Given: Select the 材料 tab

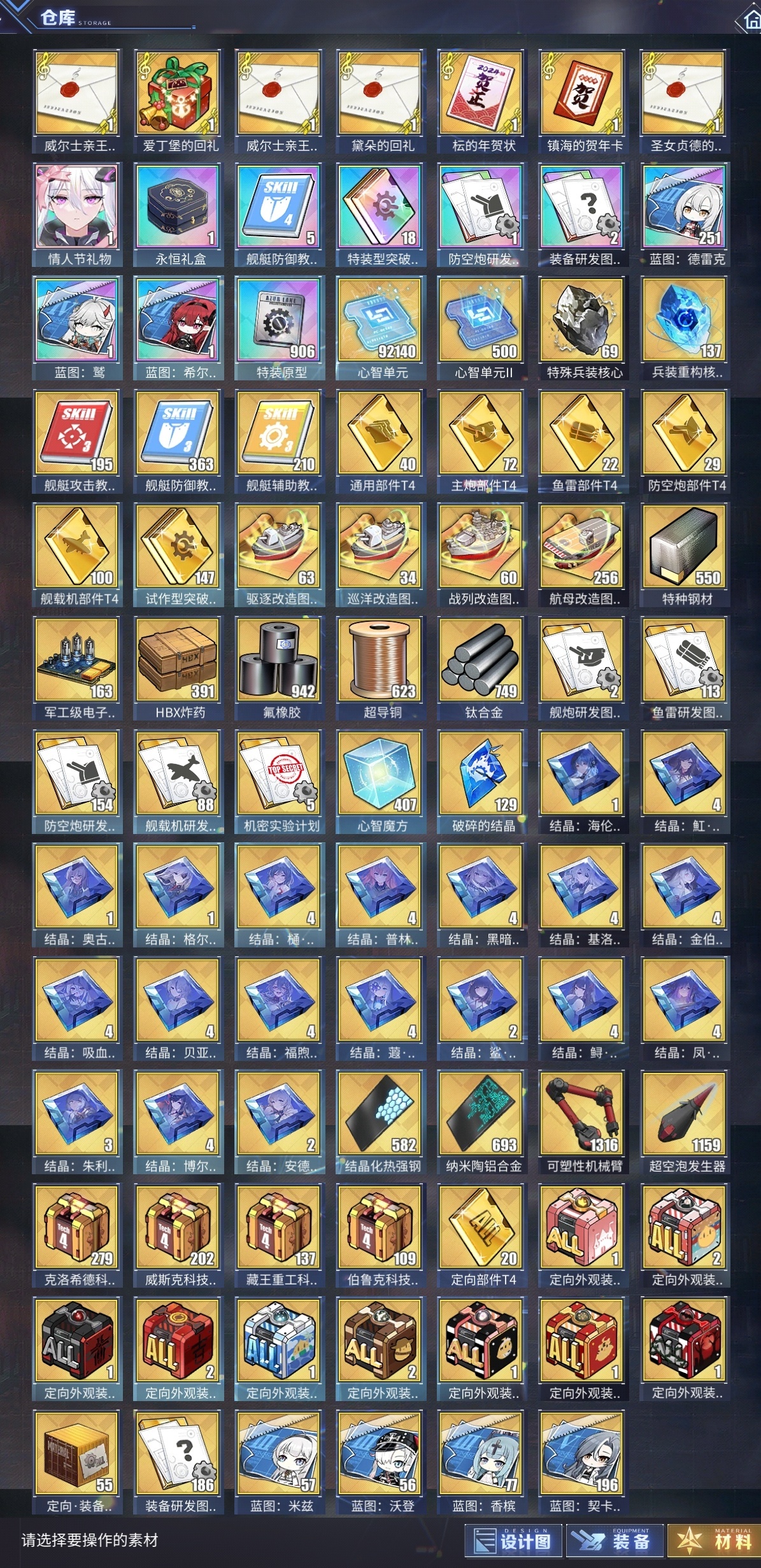Looking at the screenshot, I should (714, 1541).
